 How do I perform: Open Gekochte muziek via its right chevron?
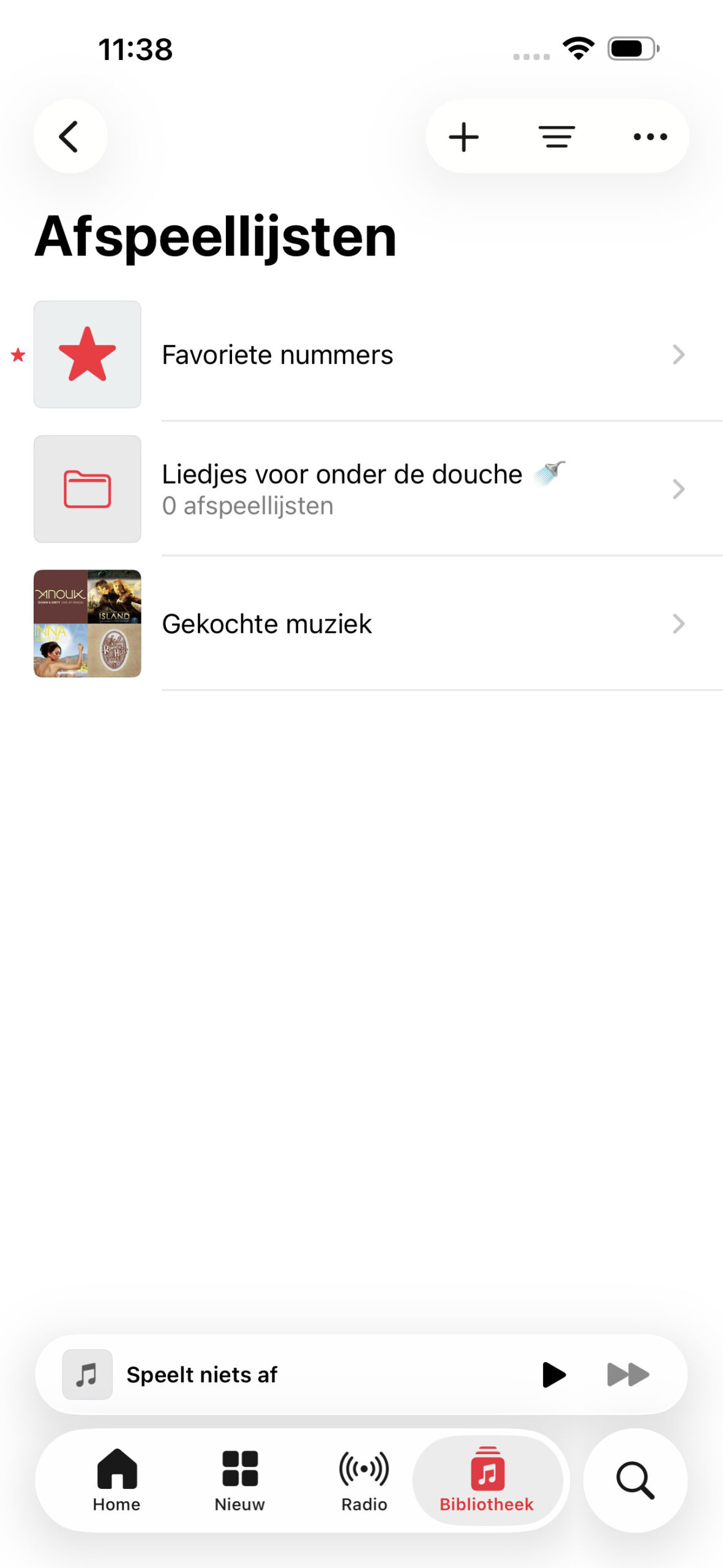677,624
